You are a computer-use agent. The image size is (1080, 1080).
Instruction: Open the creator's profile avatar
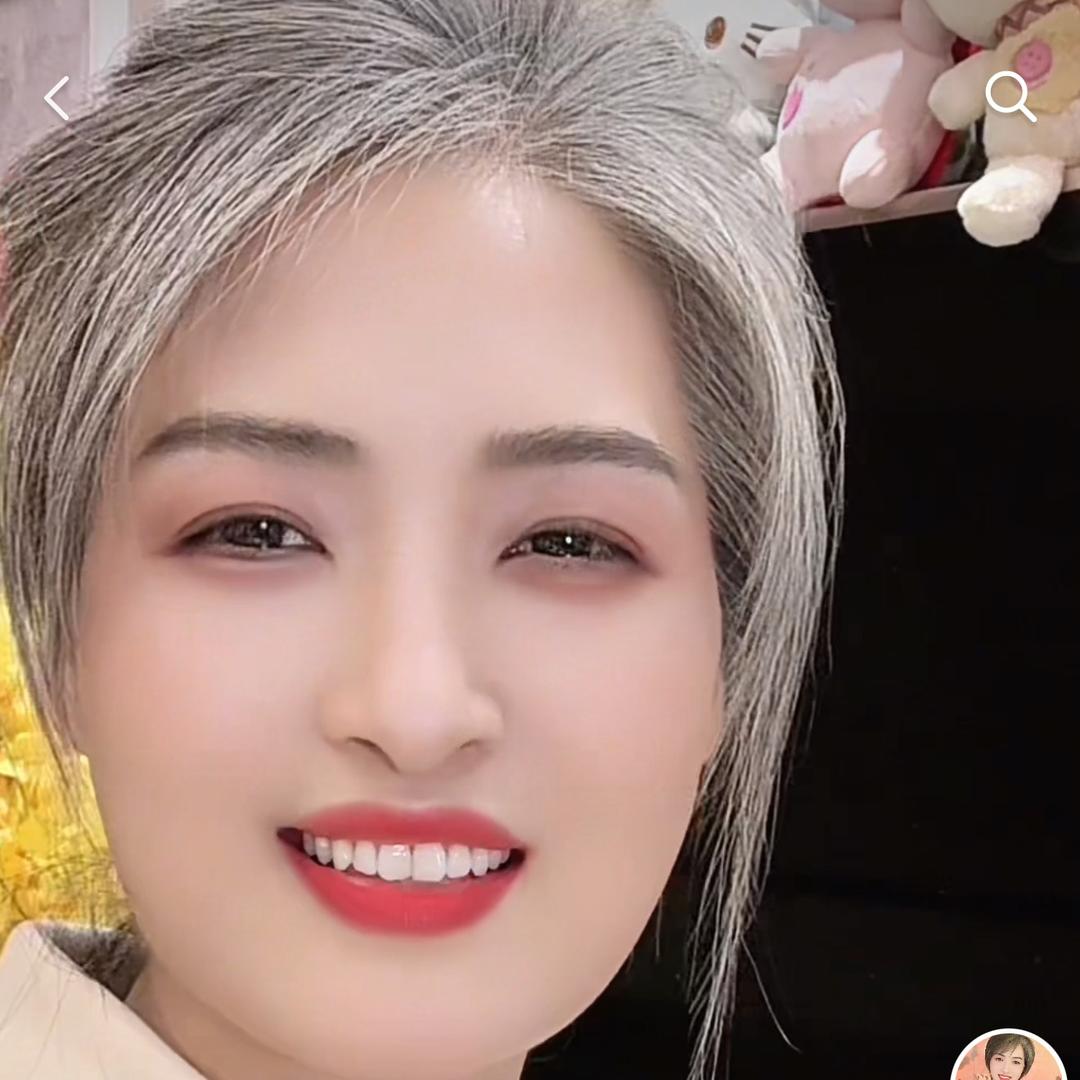(x=1009, y=1055)
